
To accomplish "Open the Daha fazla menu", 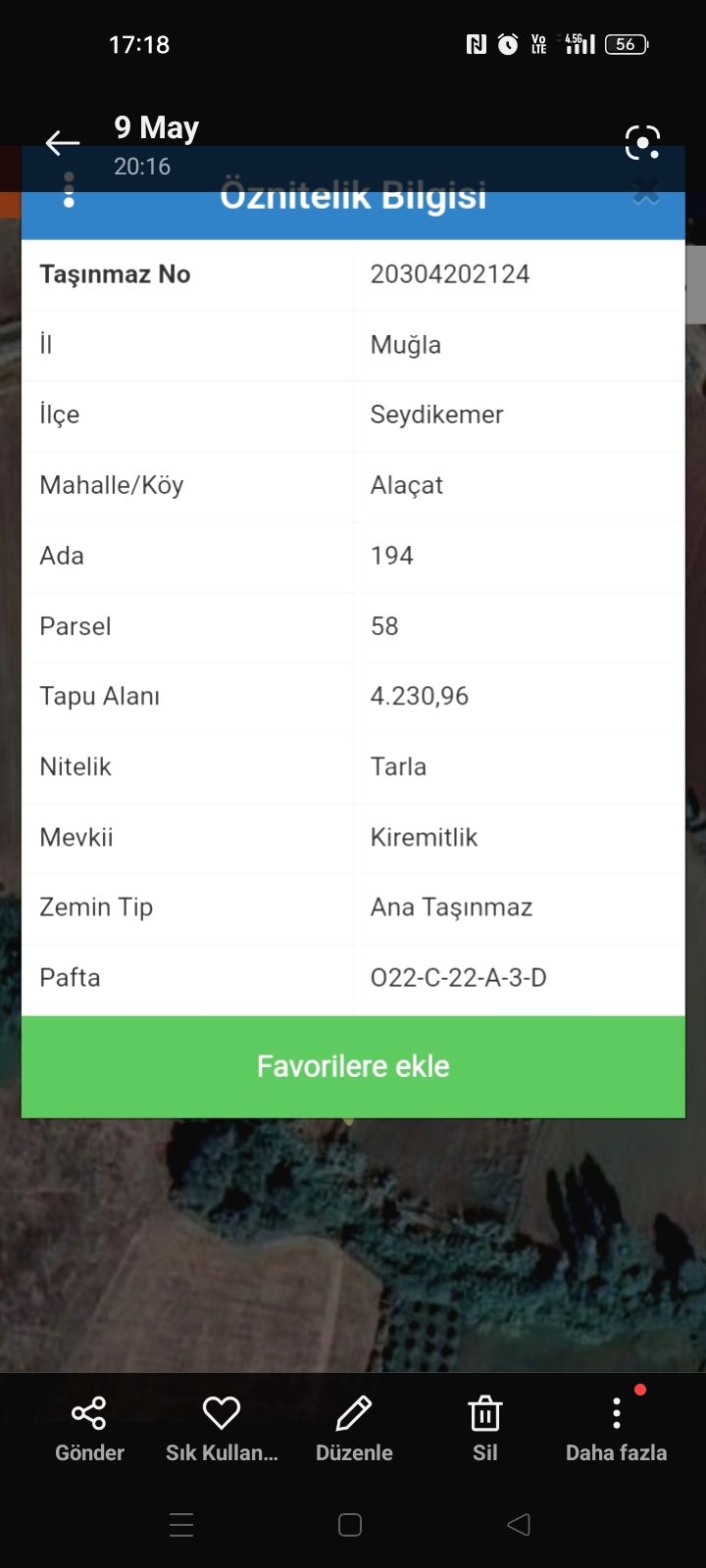I will tap(616, 1430).
